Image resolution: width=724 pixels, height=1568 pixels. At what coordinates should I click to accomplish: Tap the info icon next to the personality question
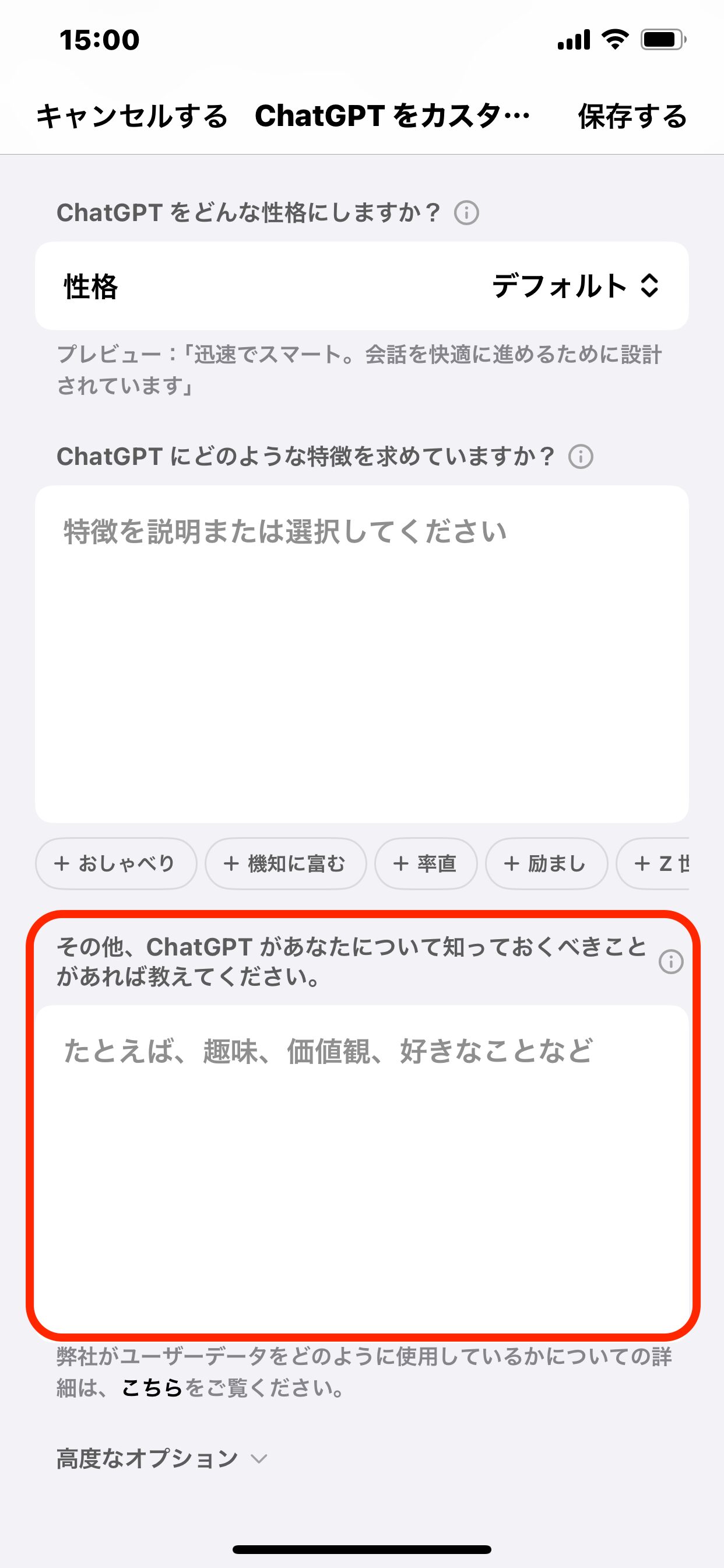coord(467,213)
